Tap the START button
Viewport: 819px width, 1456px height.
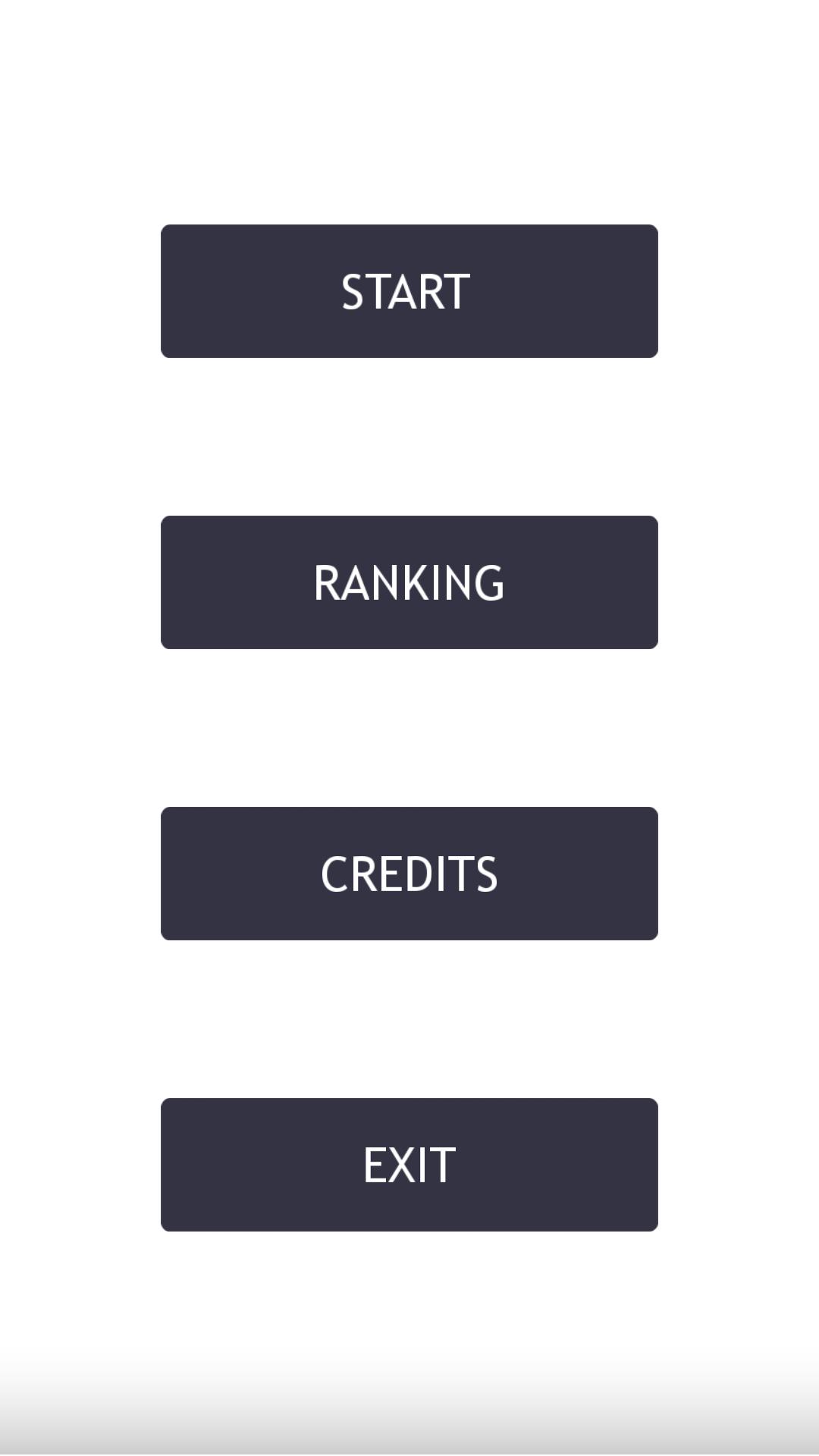click(x=409, y=291)
